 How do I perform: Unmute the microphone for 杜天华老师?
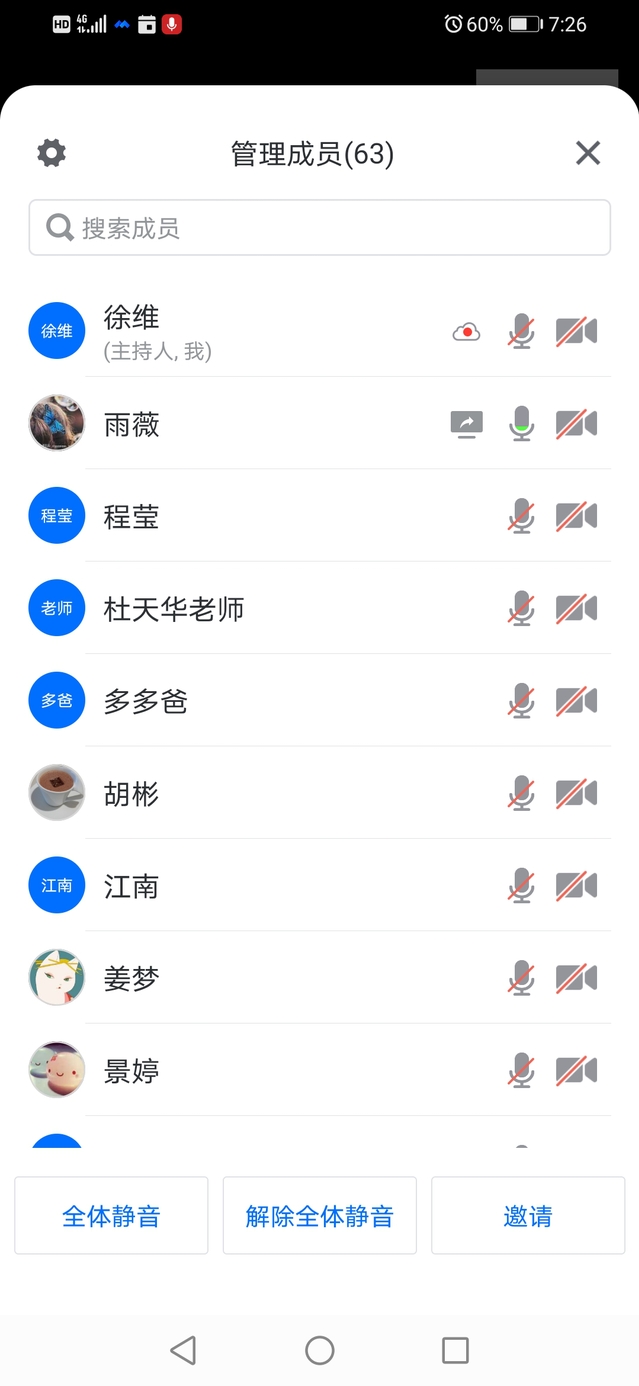(x=521, y=609)
